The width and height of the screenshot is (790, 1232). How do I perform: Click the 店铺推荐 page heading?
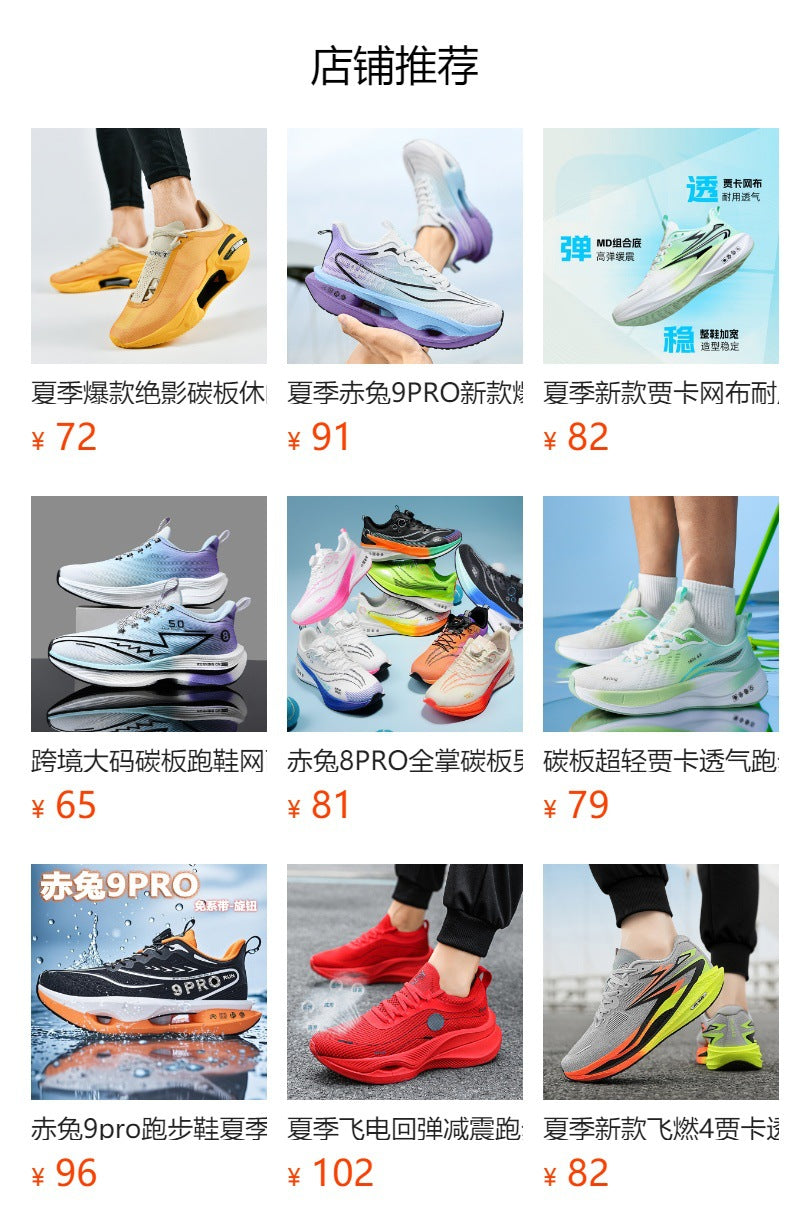[x=395, y=62]
